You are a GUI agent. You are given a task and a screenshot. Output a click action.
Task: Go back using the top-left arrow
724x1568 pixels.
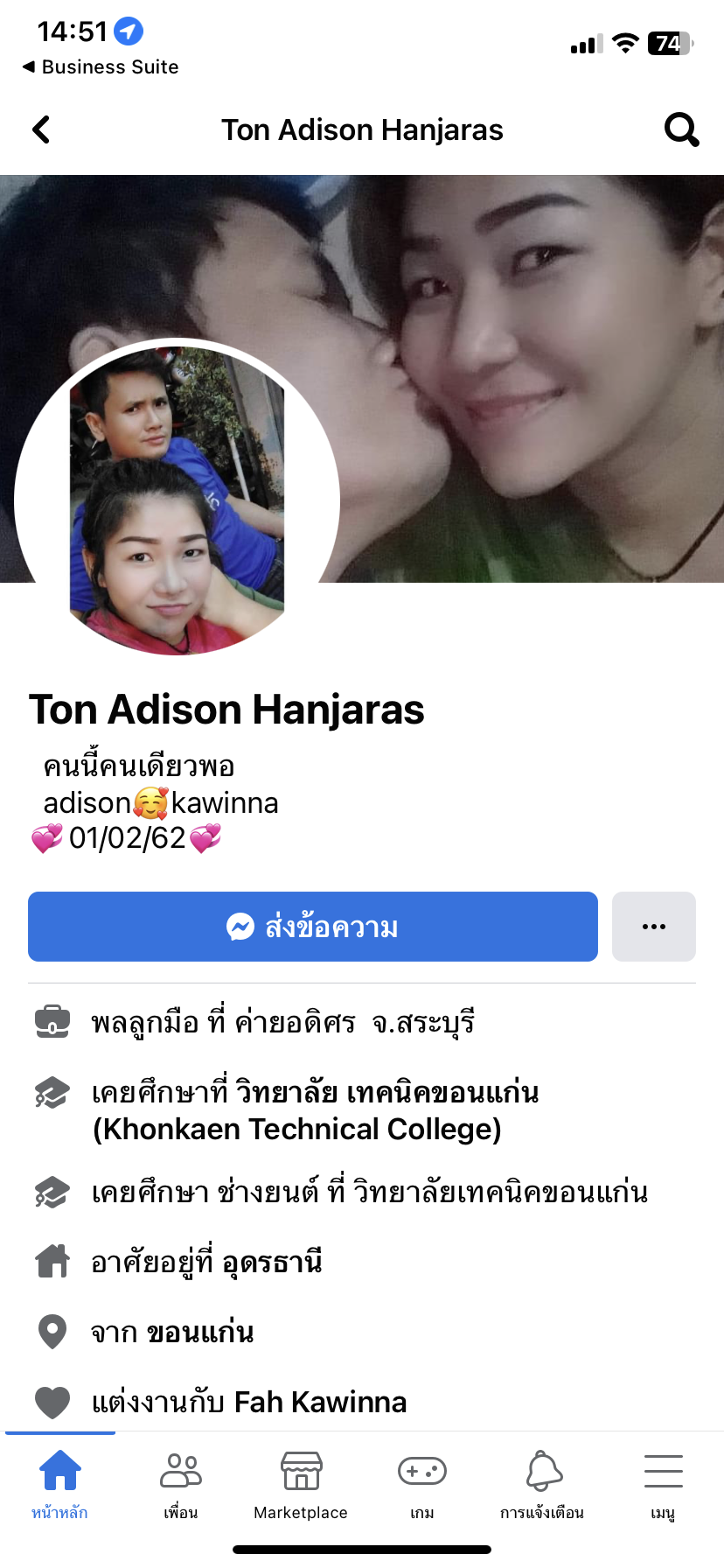coord(41,129)
